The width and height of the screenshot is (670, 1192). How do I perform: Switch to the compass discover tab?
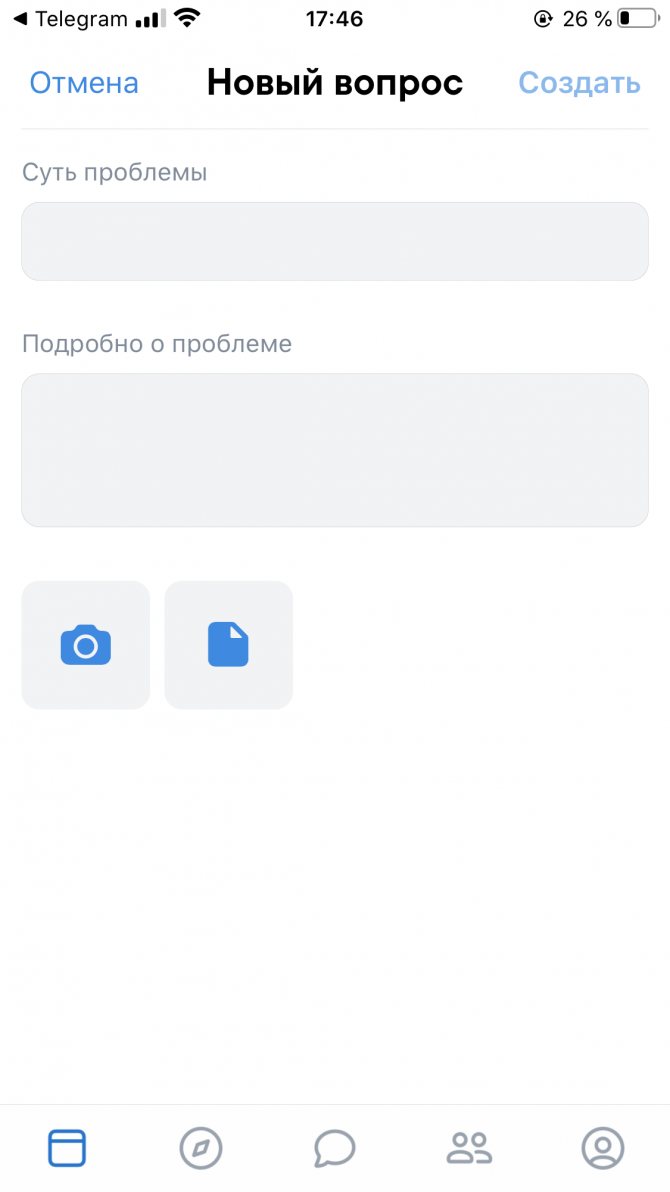[x=201, y=1148]
